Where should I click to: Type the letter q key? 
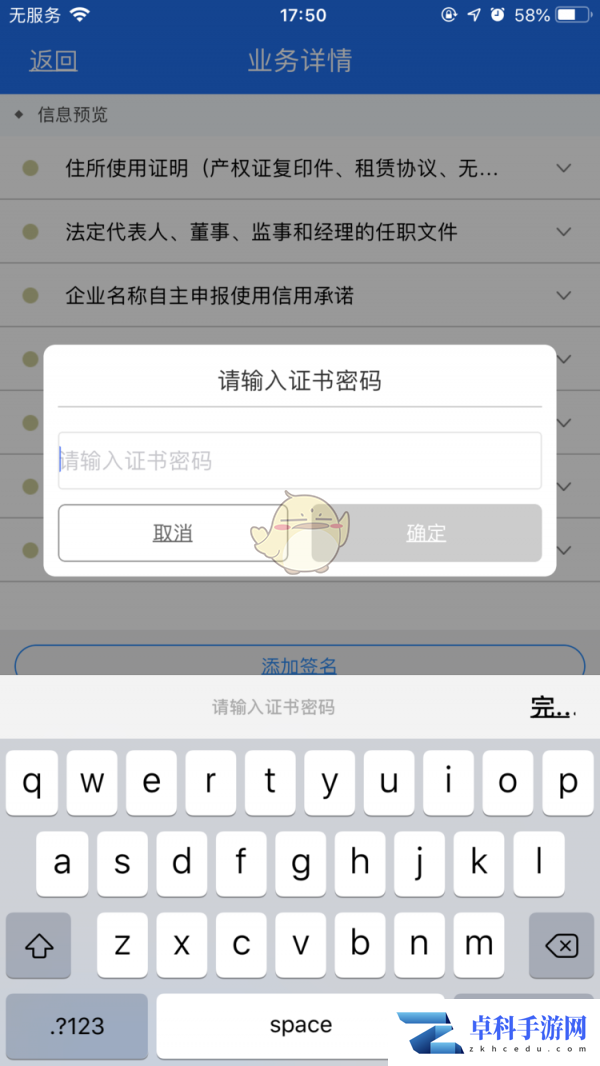pyautogui.click(x=32, y=783)
